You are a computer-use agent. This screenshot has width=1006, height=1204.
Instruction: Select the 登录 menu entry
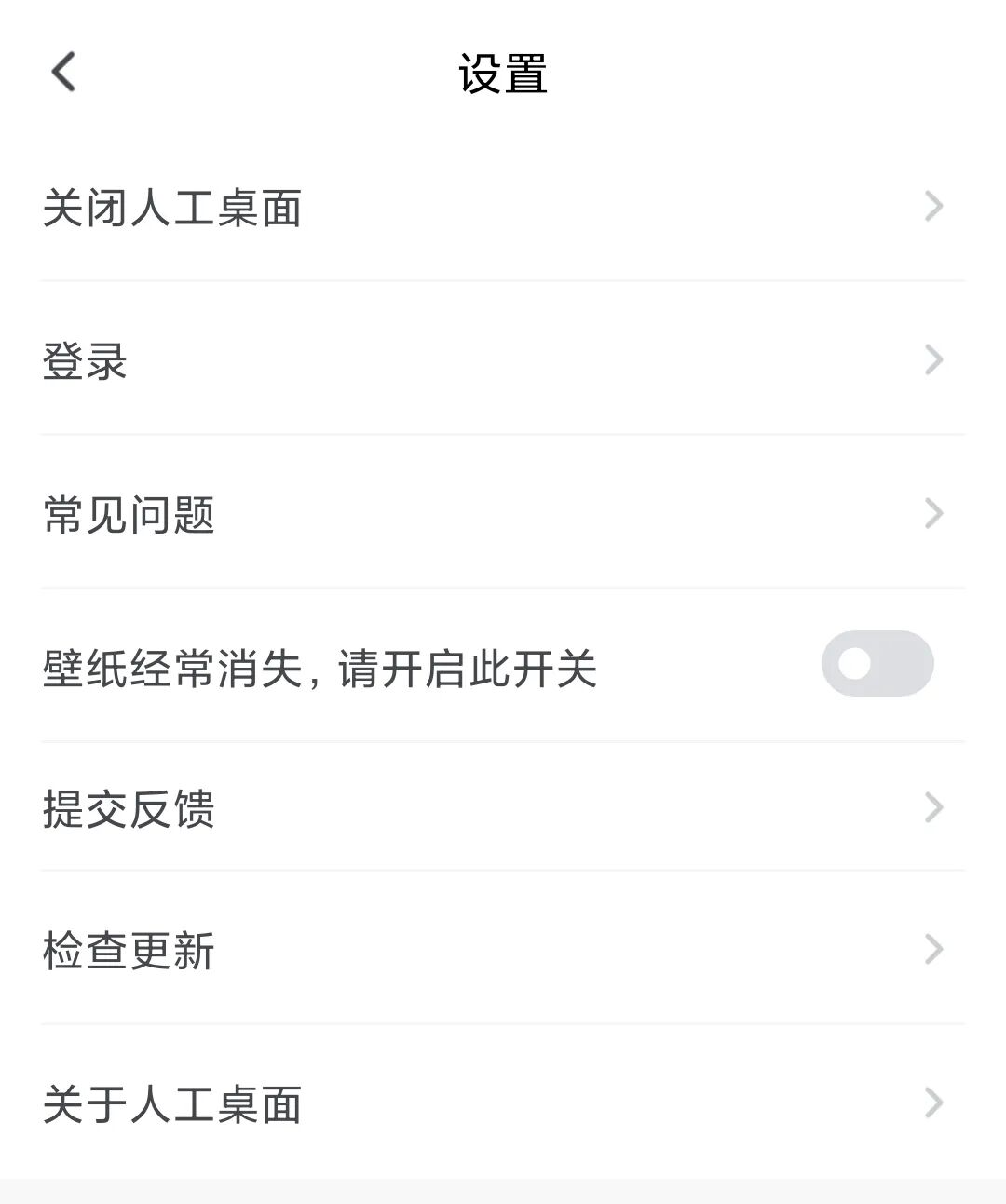(86, 360)
